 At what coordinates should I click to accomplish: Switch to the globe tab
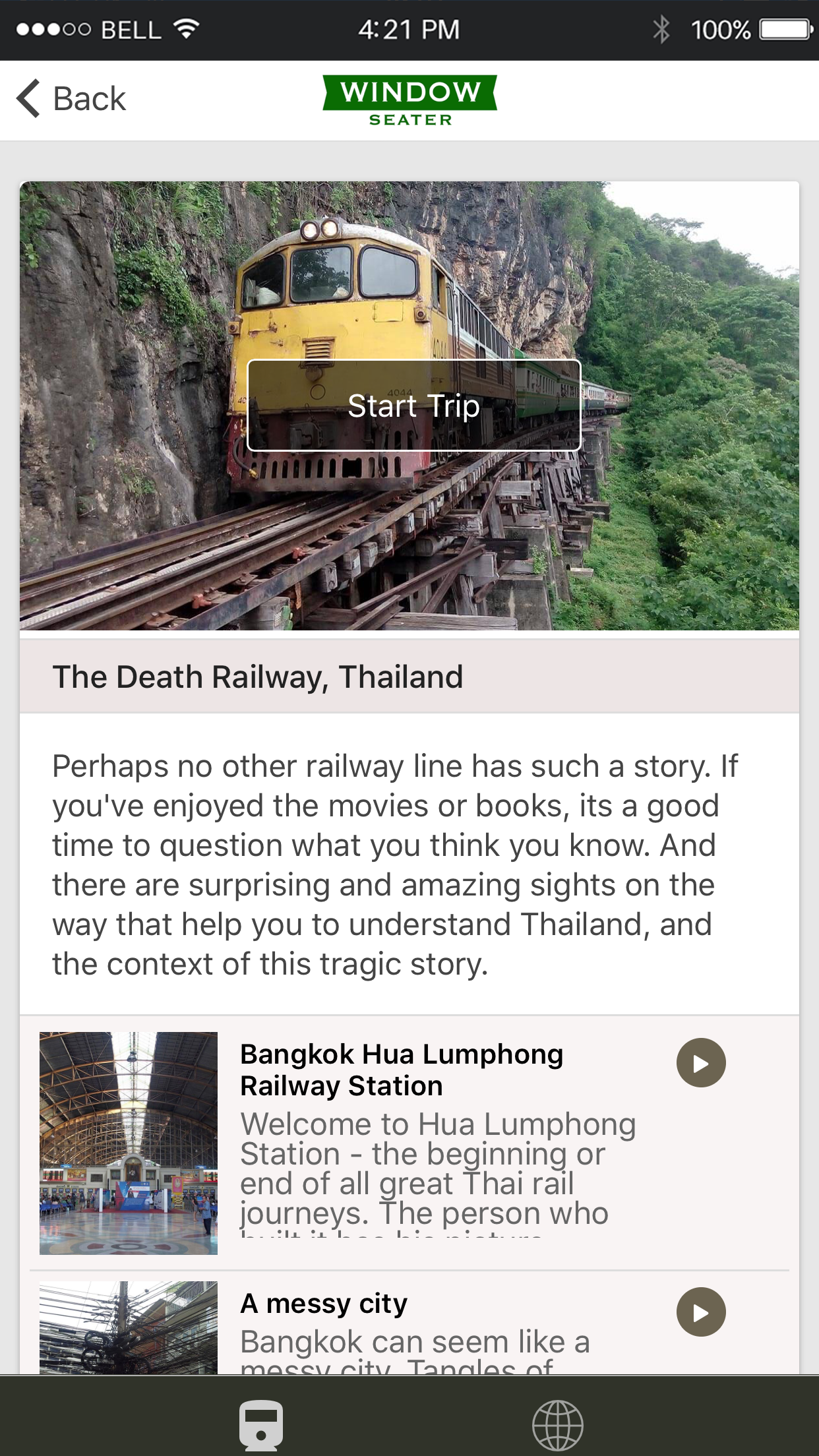coord(557,1424)
